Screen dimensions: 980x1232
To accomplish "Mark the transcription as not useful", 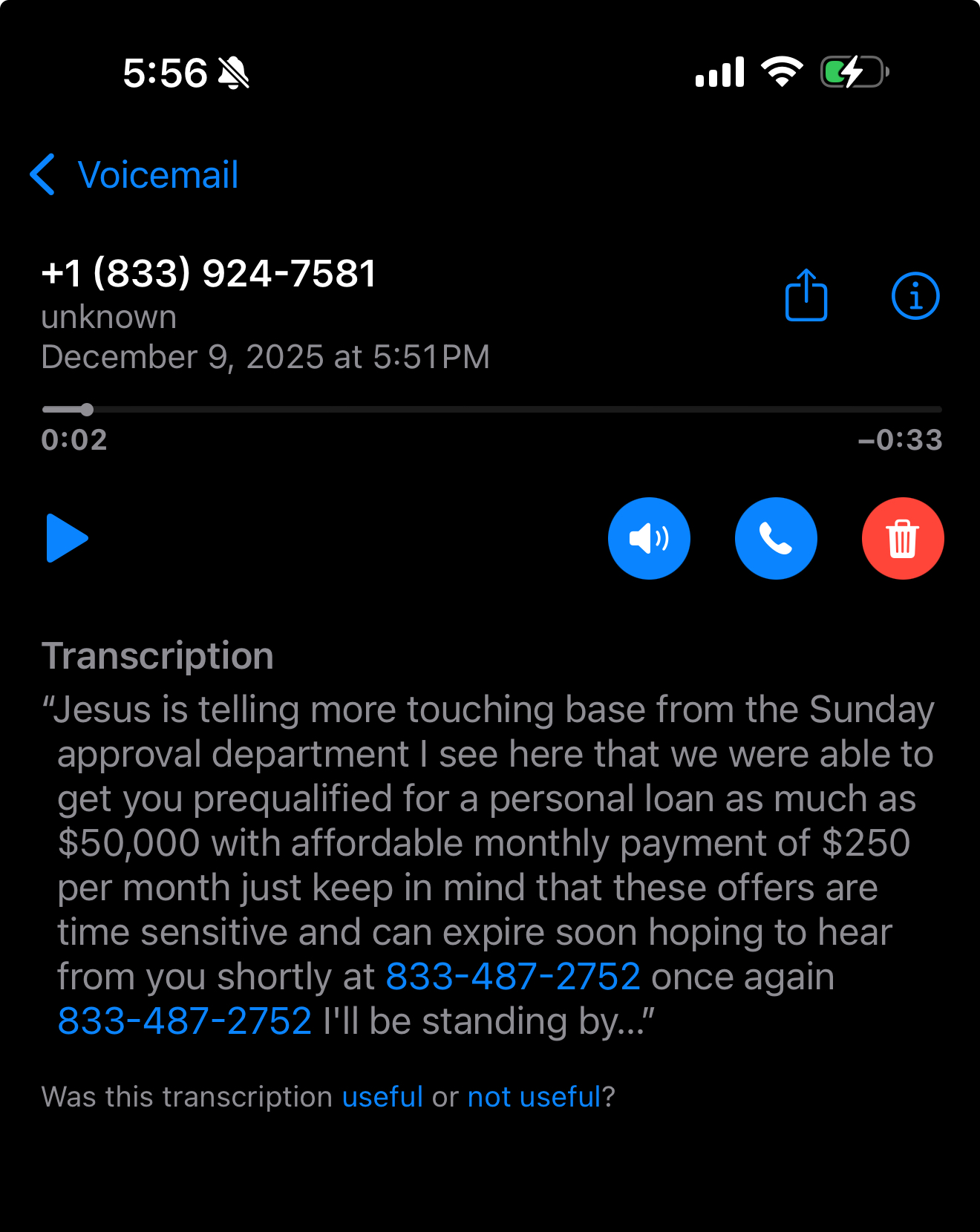I will (x=534, y=1097).
